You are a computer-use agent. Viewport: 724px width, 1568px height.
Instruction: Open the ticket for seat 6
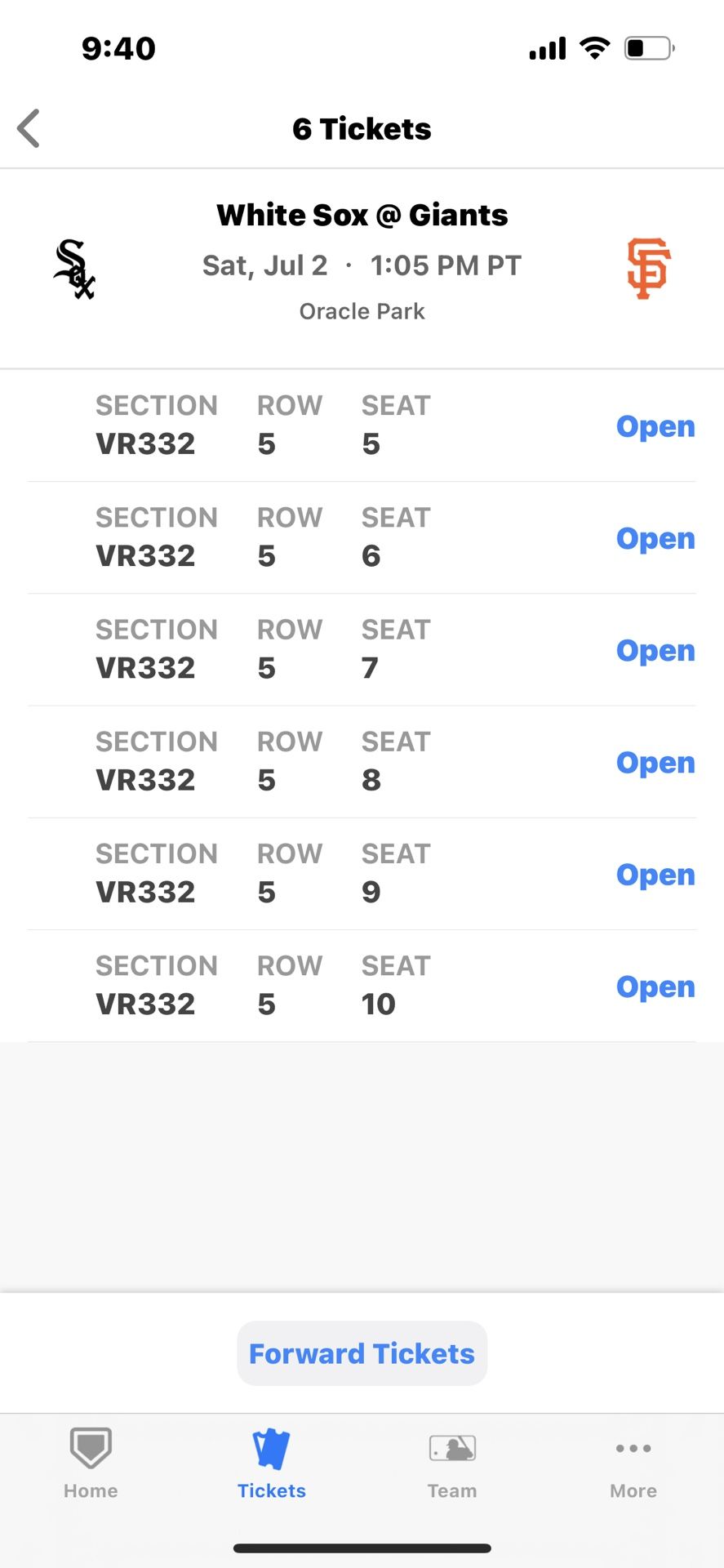pyautogui.click(x=655, y=538)
